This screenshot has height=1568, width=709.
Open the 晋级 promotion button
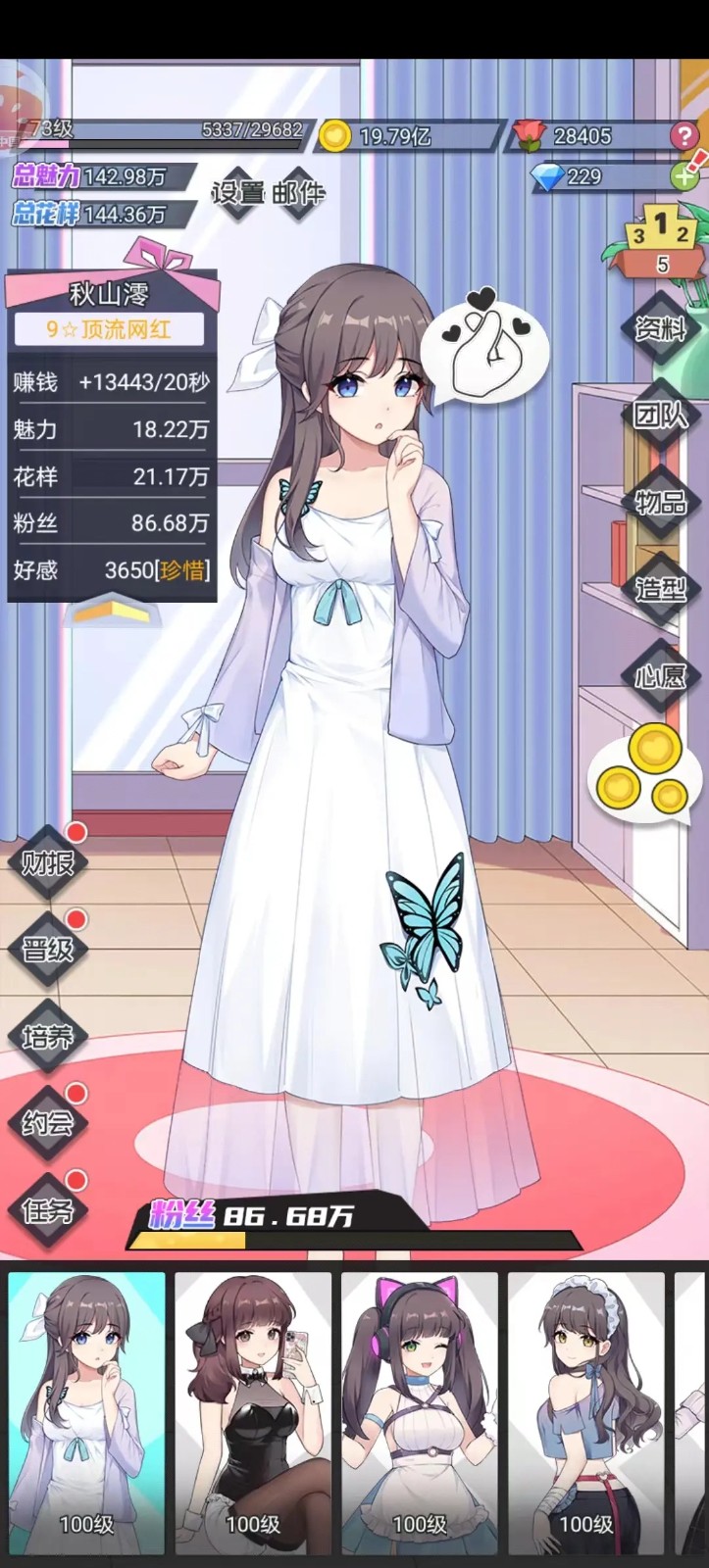coord(48,949)
